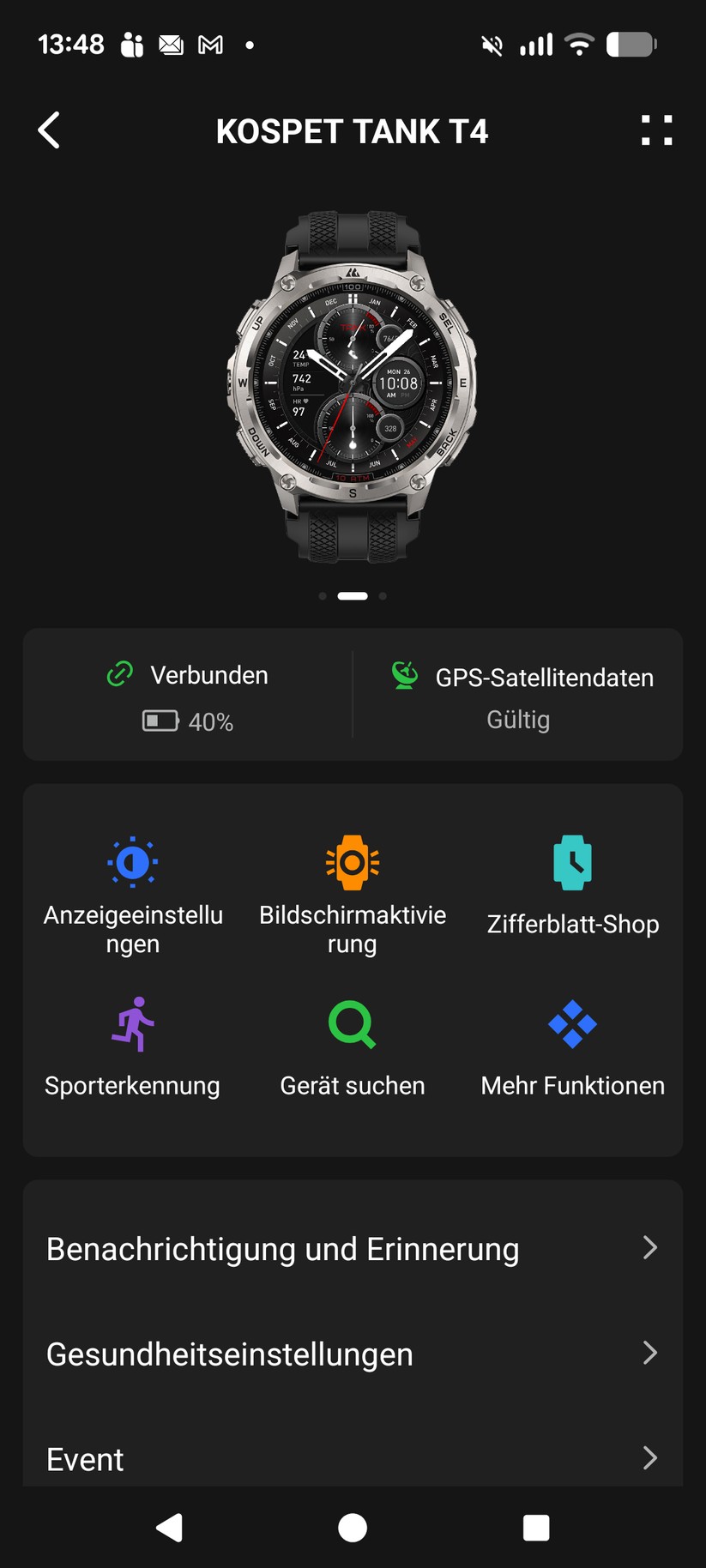Viewport: 706px width, 1568px height.
Task: Select the Sporterkennung runner icon
Action: (x=132, y=1023)
